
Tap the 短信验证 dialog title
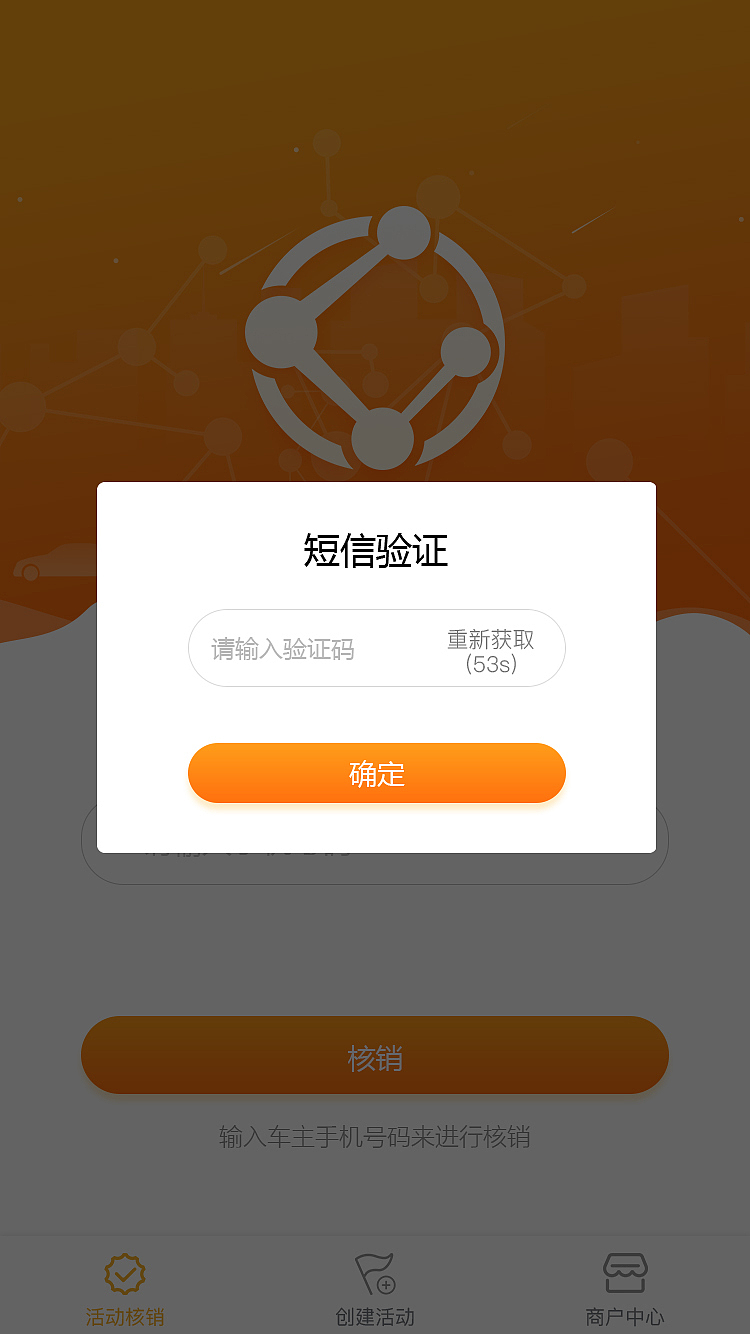[x=375, y=551]
